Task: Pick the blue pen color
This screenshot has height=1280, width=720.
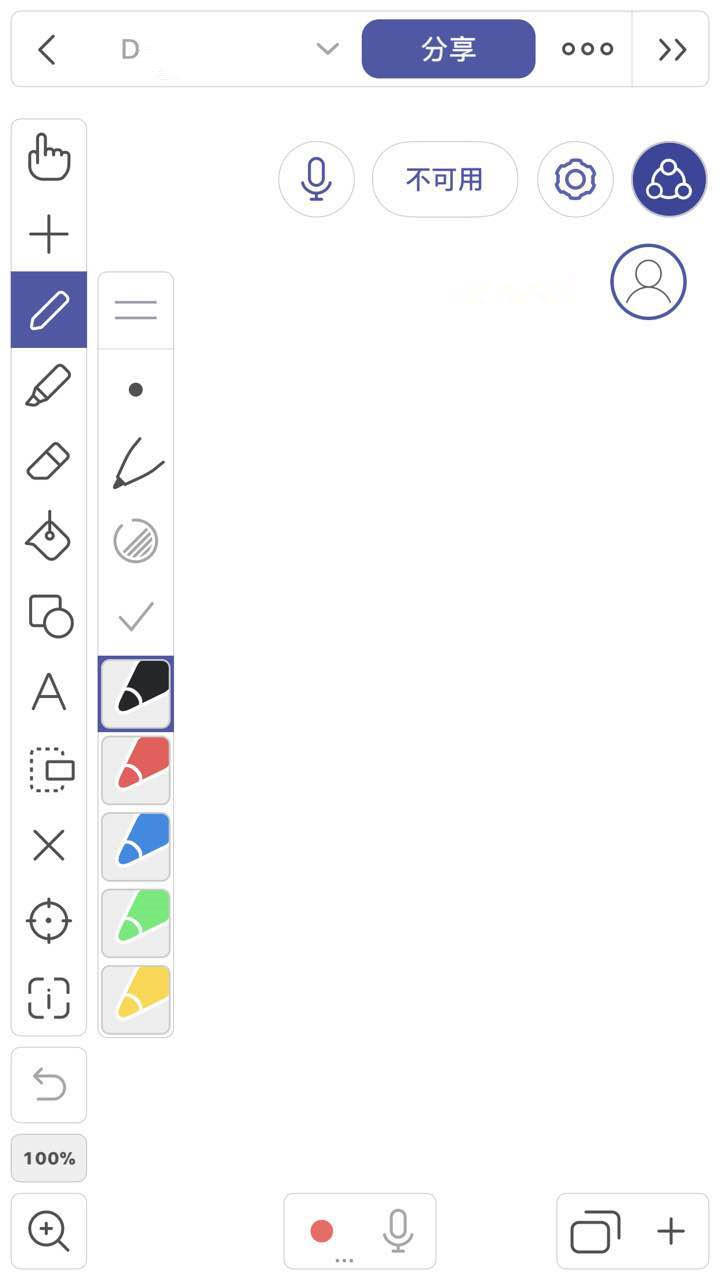Action: (x=136, y=846)
